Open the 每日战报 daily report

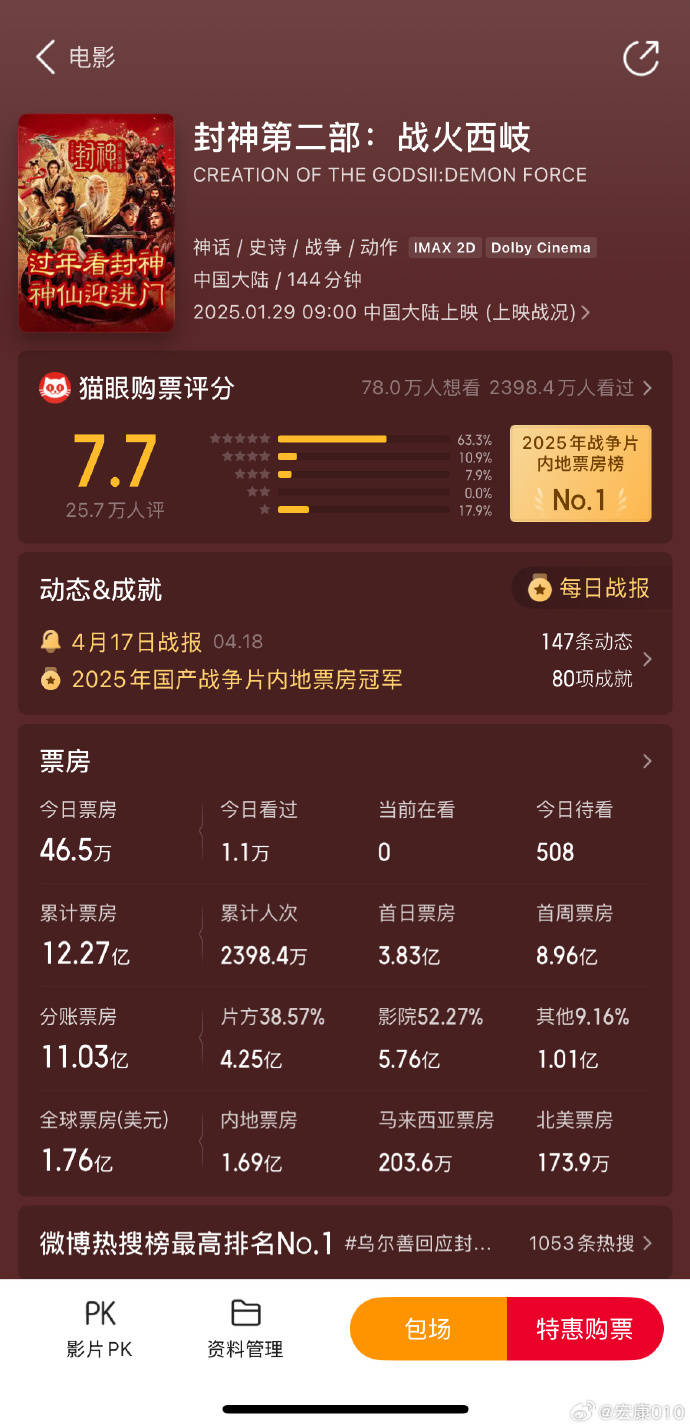pos(591,589)
